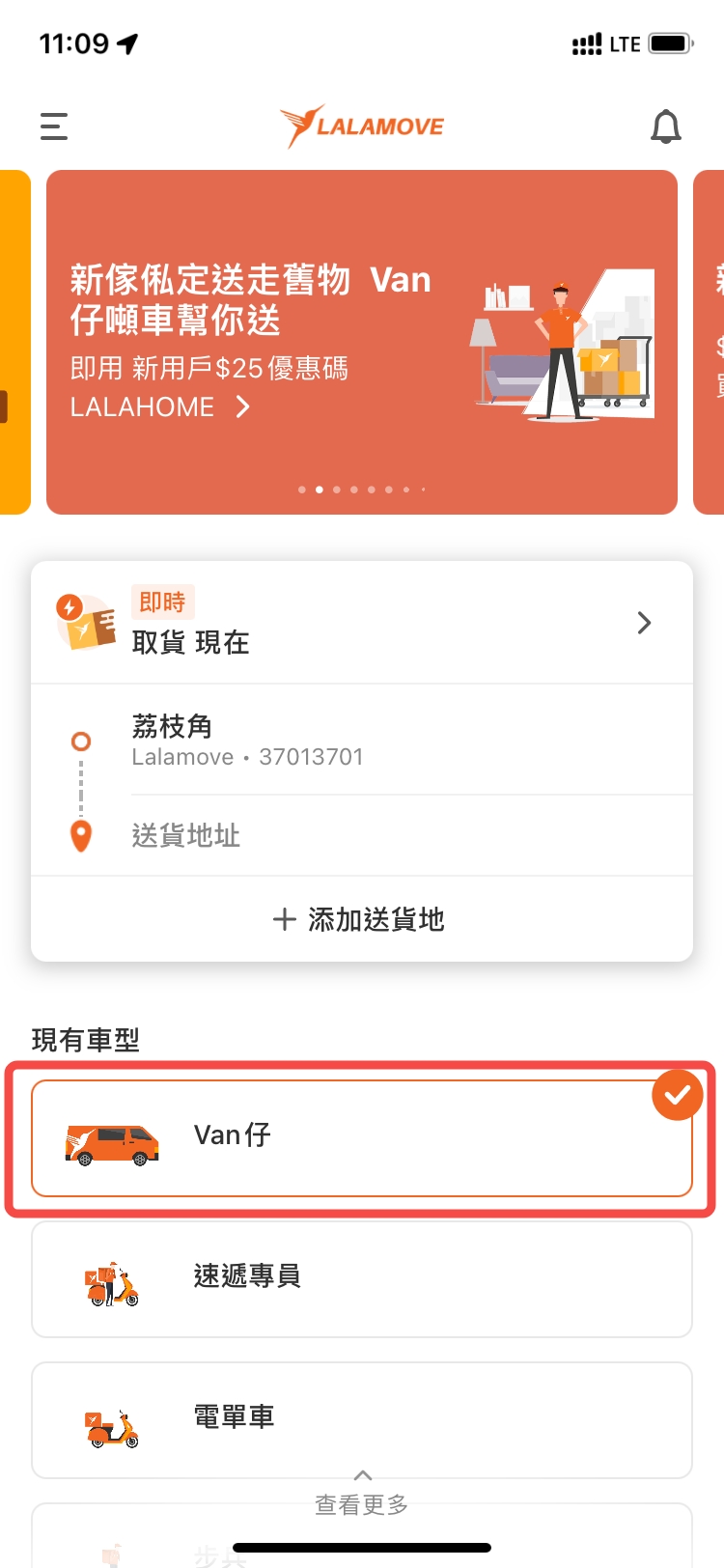Select the Van仔 vehicle type

pyautogui.click(x=361, y=1137)
